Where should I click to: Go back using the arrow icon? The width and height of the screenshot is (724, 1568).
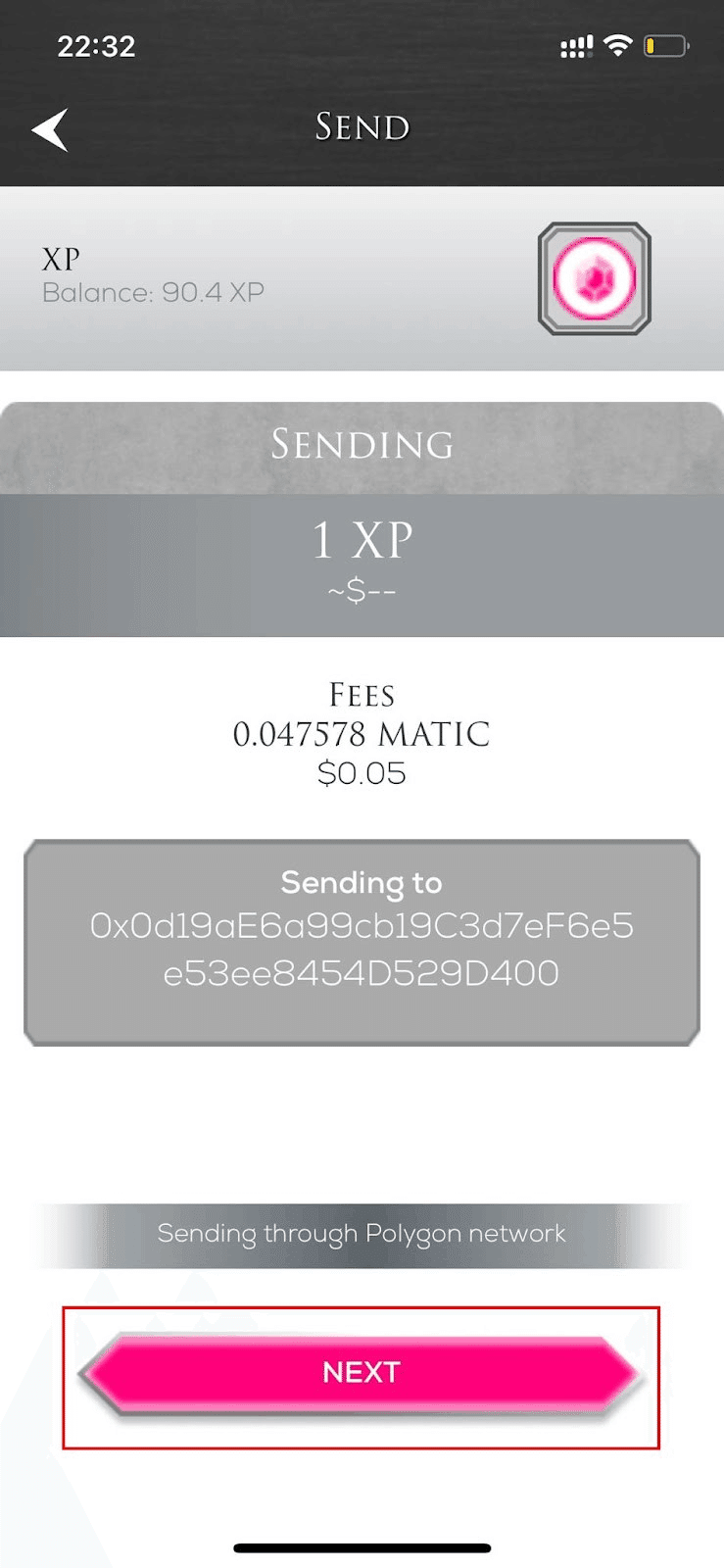[50, 129]
